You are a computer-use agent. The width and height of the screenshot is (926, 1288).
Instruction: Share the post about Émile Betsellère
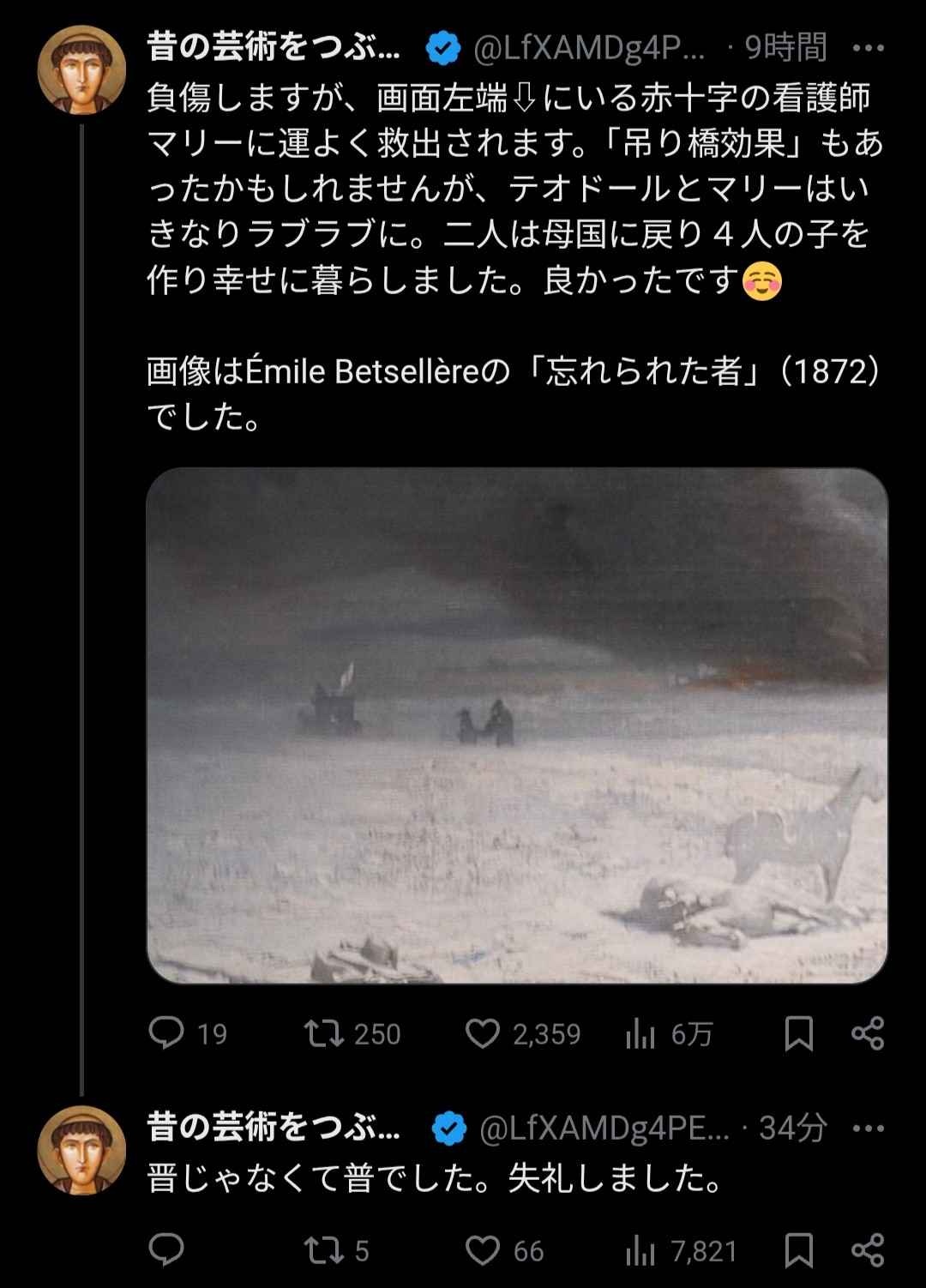[x=868, y=1033]
